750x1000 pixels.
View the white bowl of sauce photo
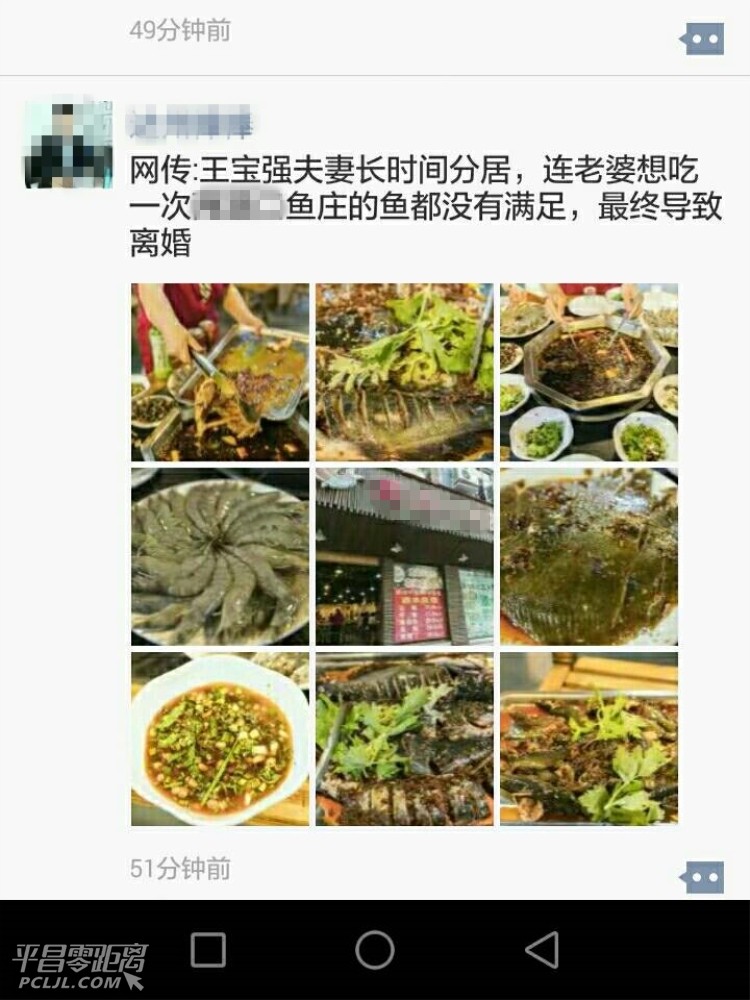pos(220,739)
